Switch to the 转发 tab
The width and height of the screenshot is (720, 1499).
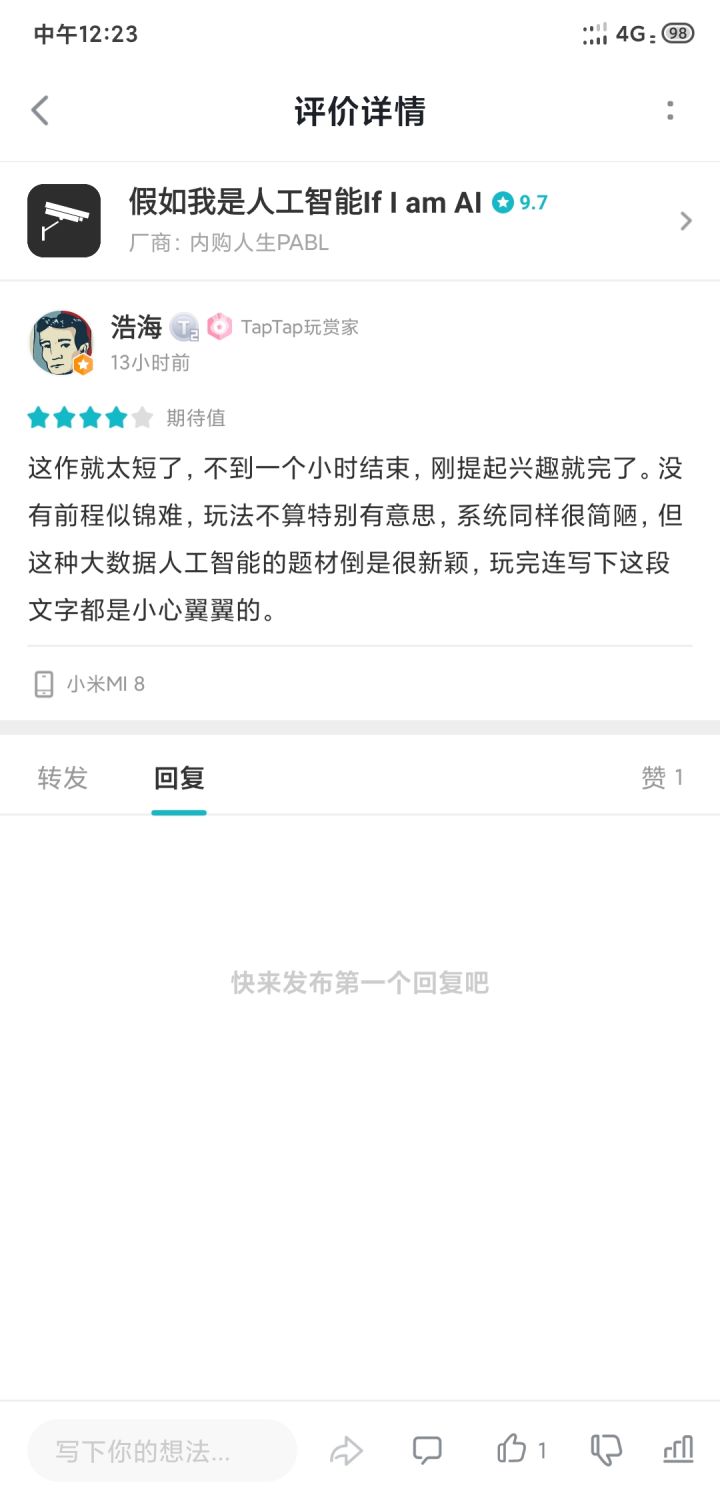61,777
